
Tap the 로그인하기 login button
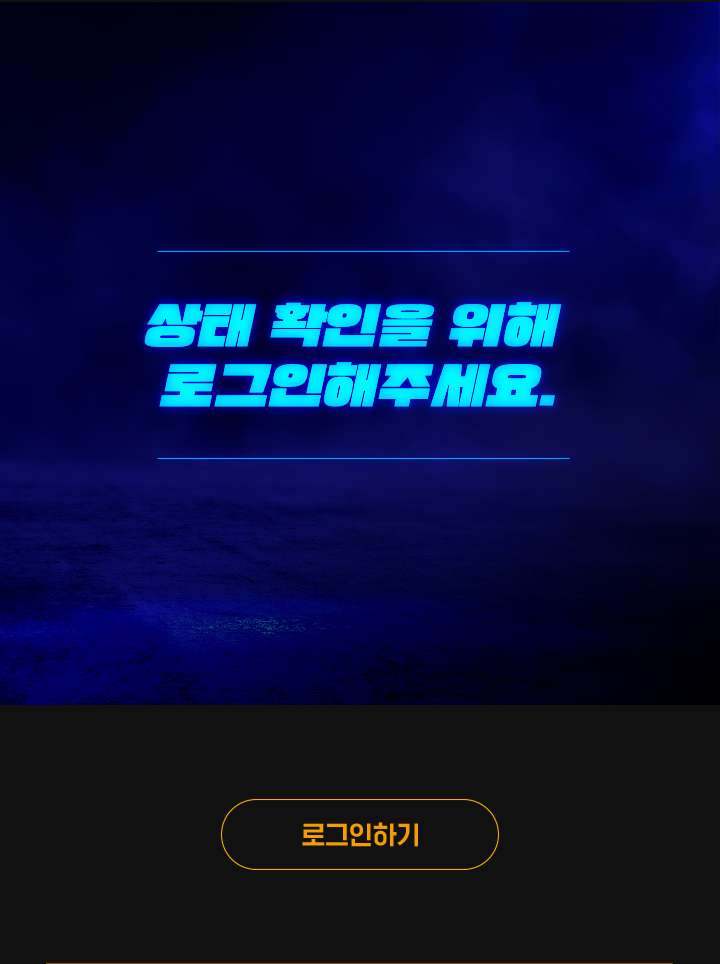[359, 834]
